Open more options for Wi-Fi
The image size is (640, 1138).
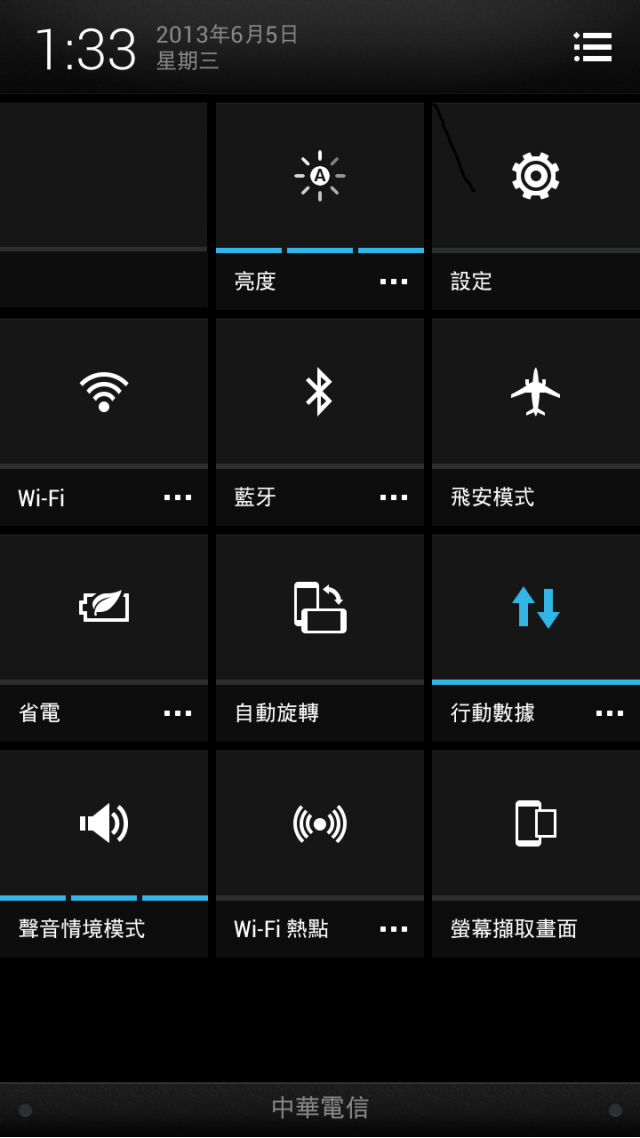[177, 497]
